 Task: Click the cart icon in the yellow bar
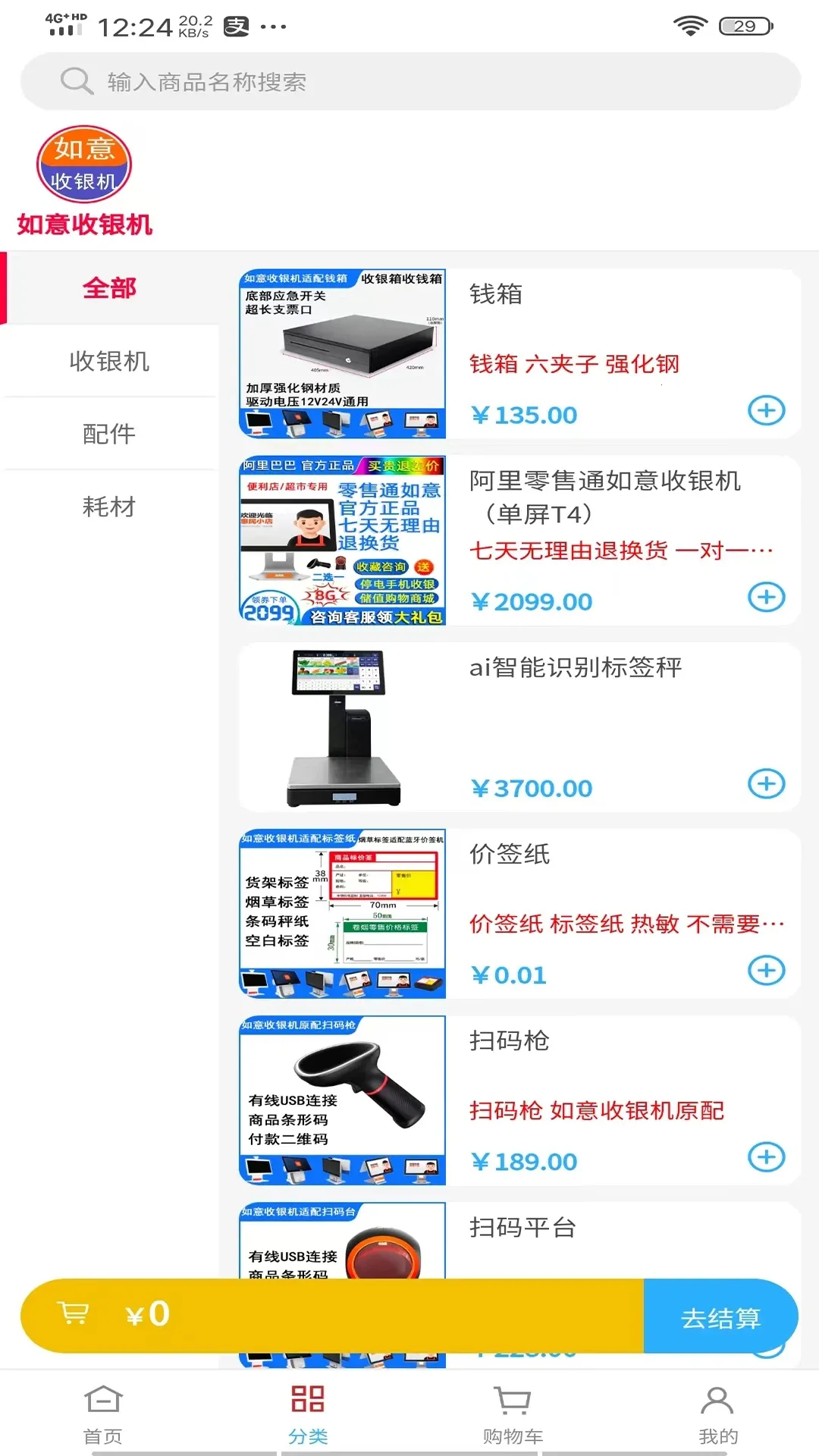coord(74,1312)
